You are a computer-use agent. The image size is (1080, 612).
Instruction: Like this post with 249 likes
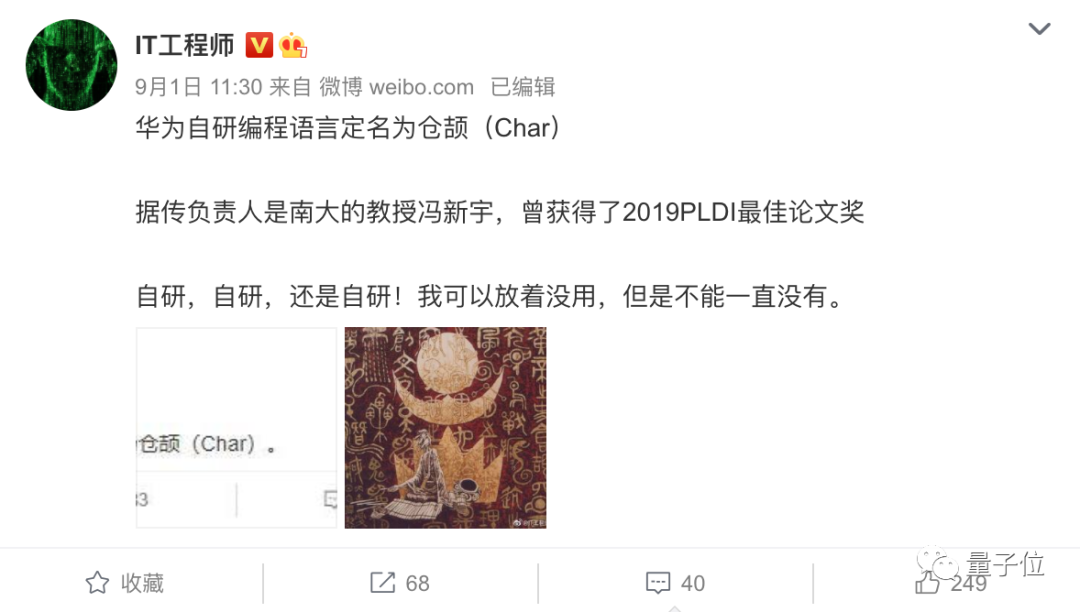(950, 583)
